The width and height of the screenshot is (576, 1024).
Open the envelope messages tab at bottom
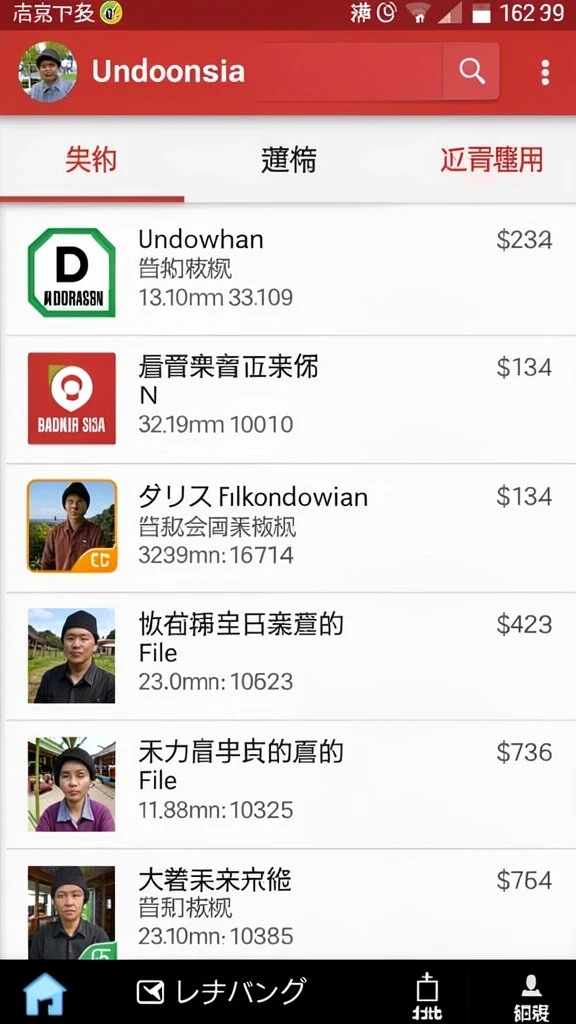tap(221, 993)
